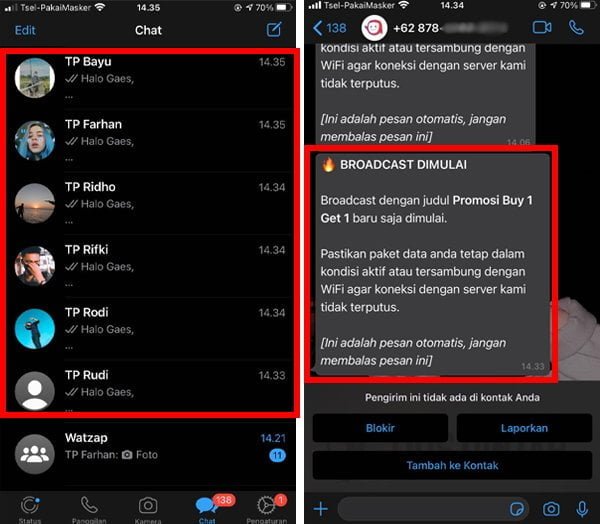Start a video call with this number

542,28
